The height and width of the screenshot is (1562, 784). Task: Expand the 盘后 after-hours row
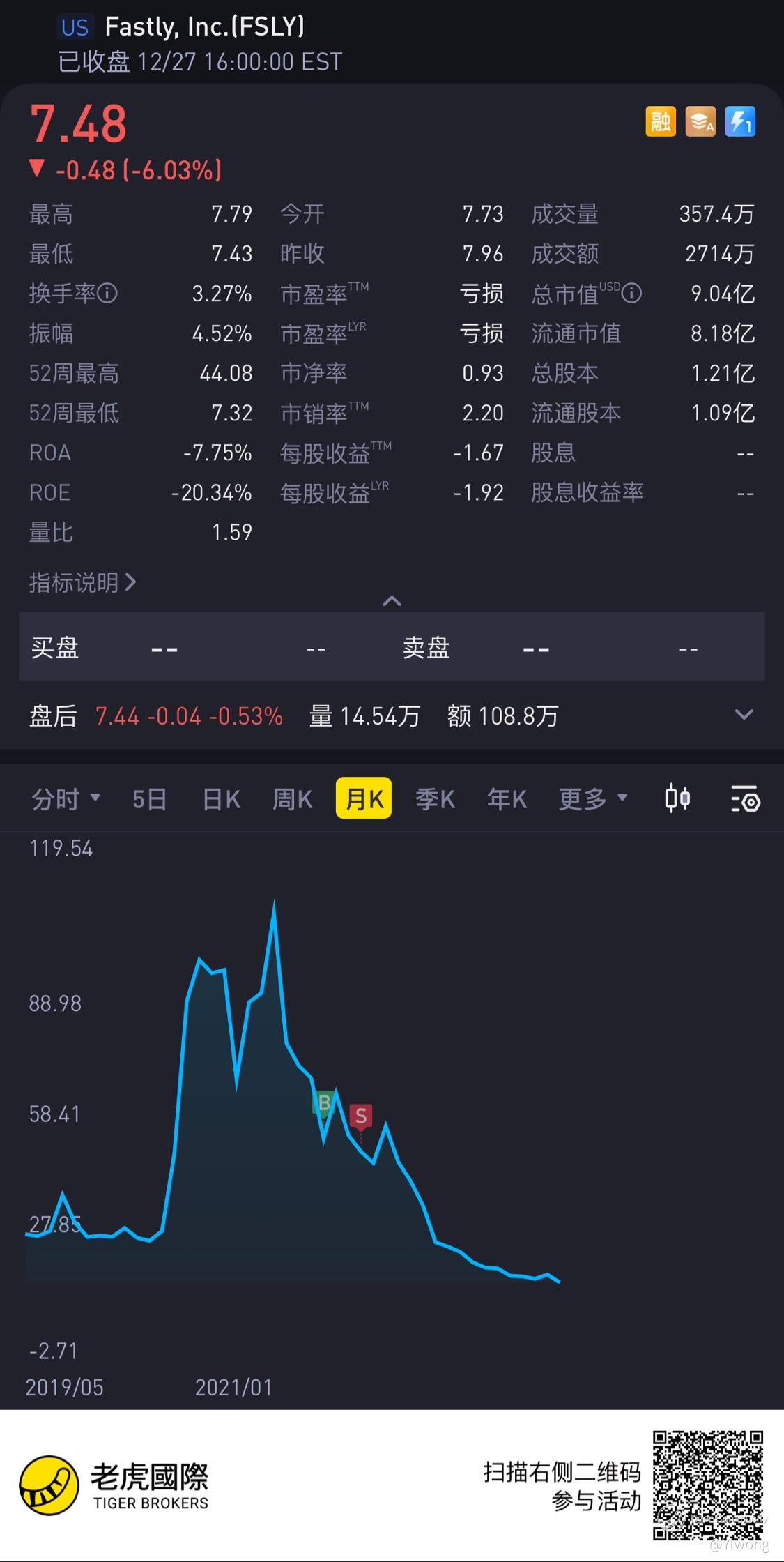pos(744,715)
